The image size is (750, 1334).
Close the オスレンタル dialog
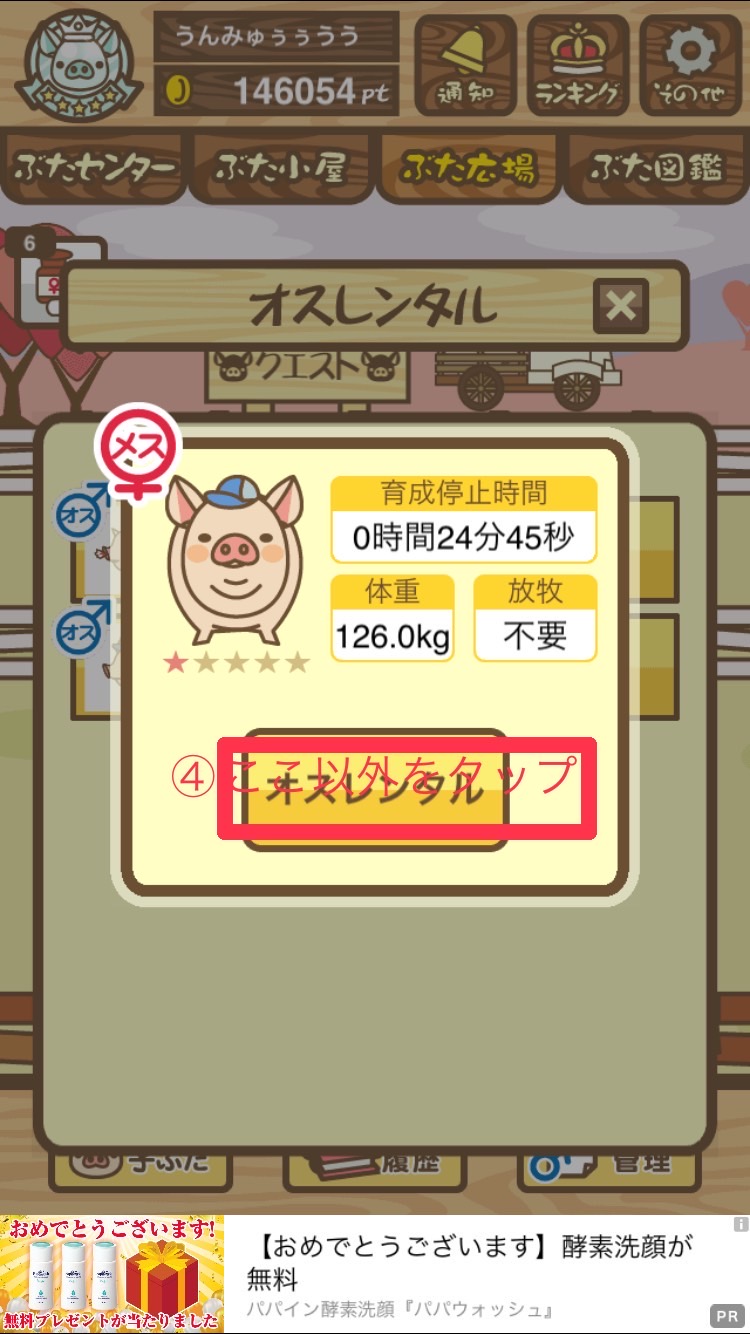(x=620, y=306)
